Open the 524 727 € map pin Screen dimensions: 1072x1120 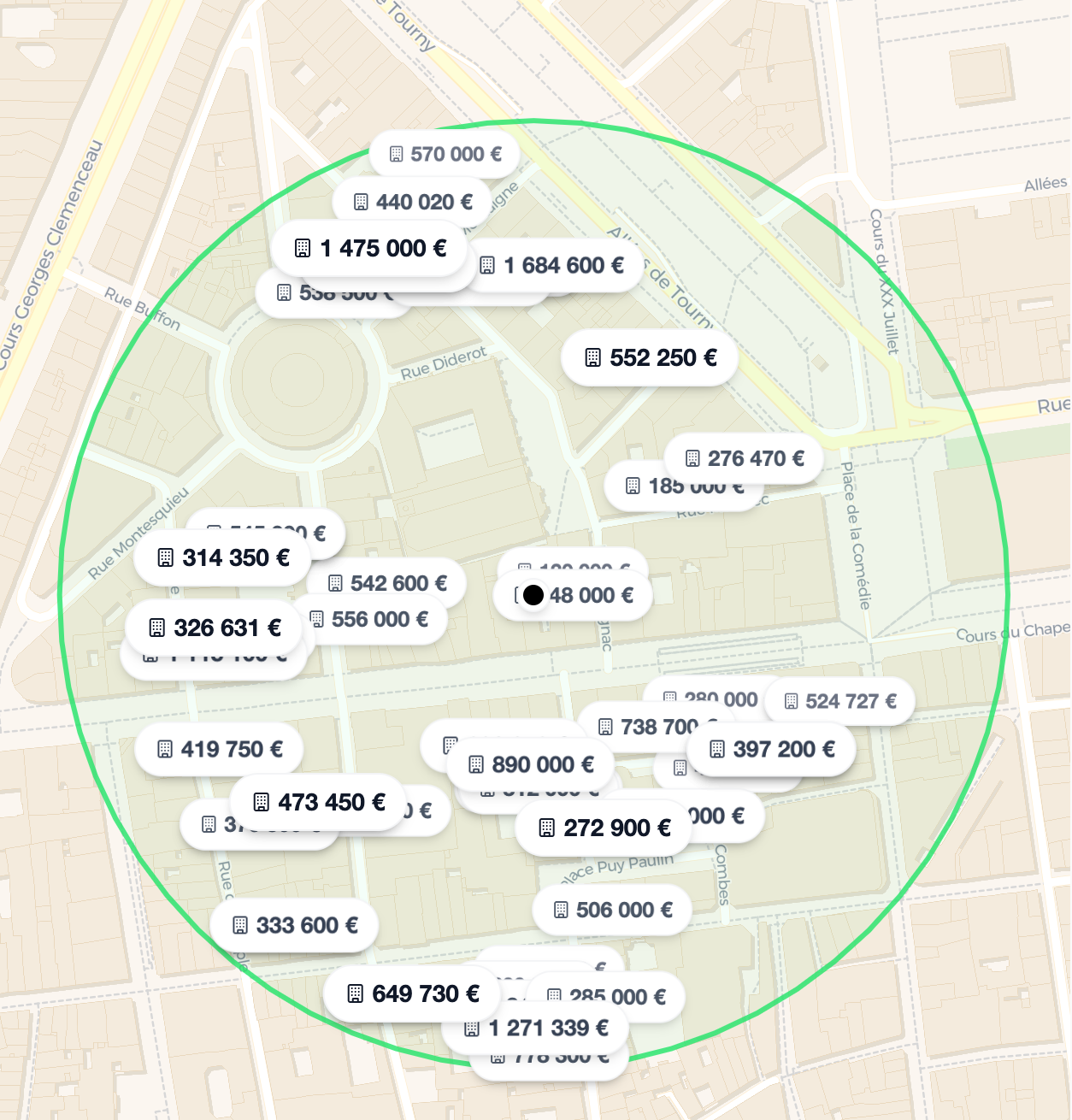pyautogui.click(x=840, y=702)
